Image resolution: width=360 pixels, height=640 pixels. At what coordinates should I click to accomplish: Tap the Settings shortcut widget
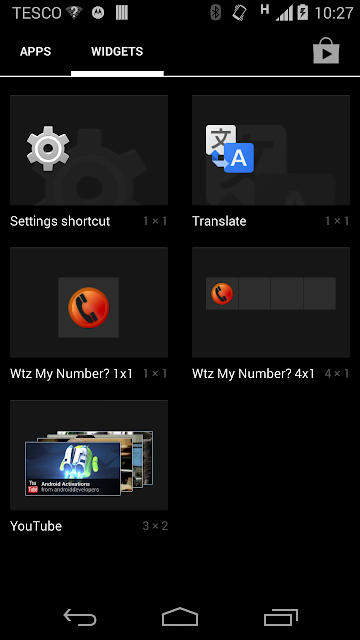click(x=89, y=150)
